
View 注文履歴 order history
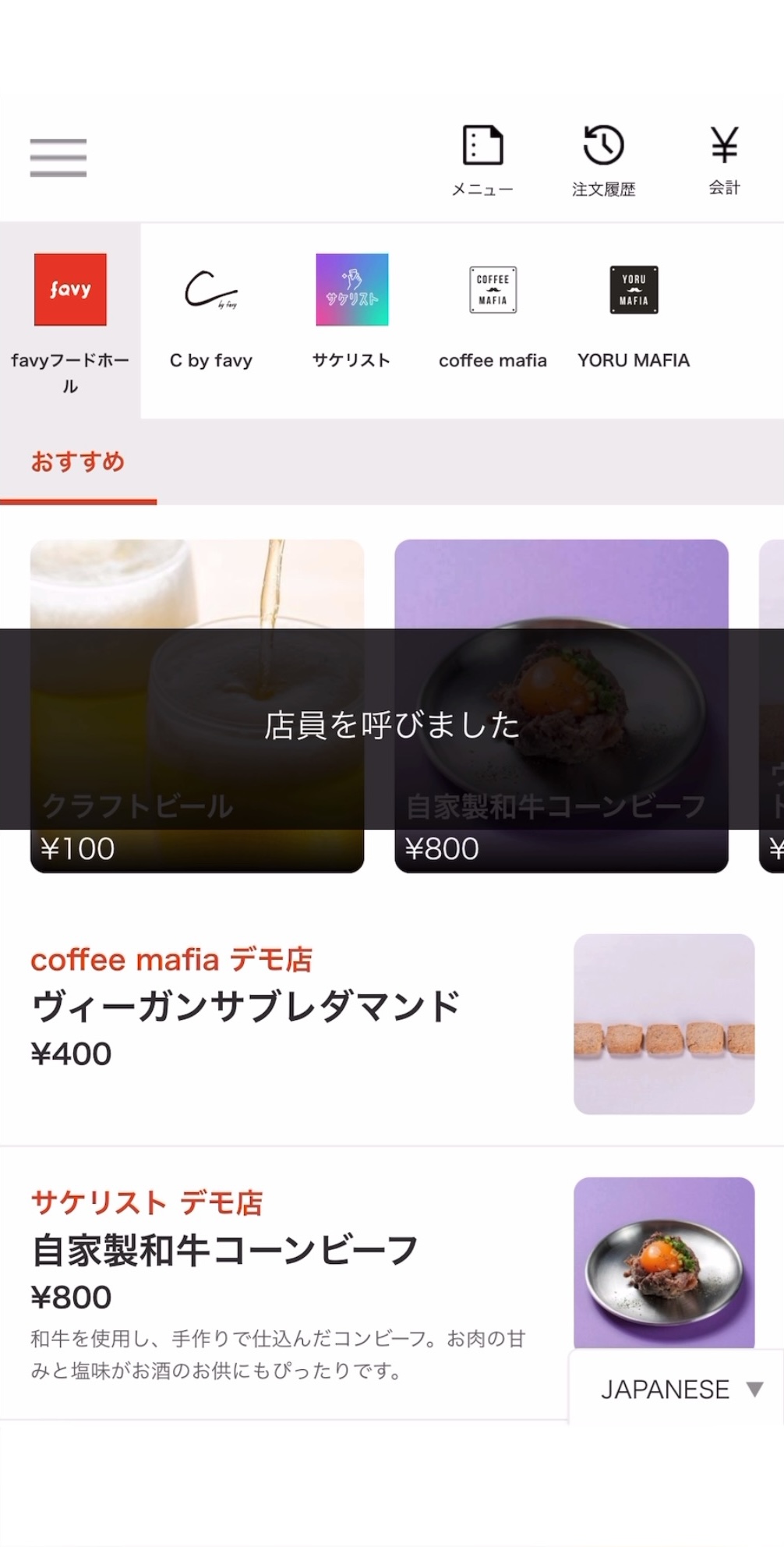(603, 160)
